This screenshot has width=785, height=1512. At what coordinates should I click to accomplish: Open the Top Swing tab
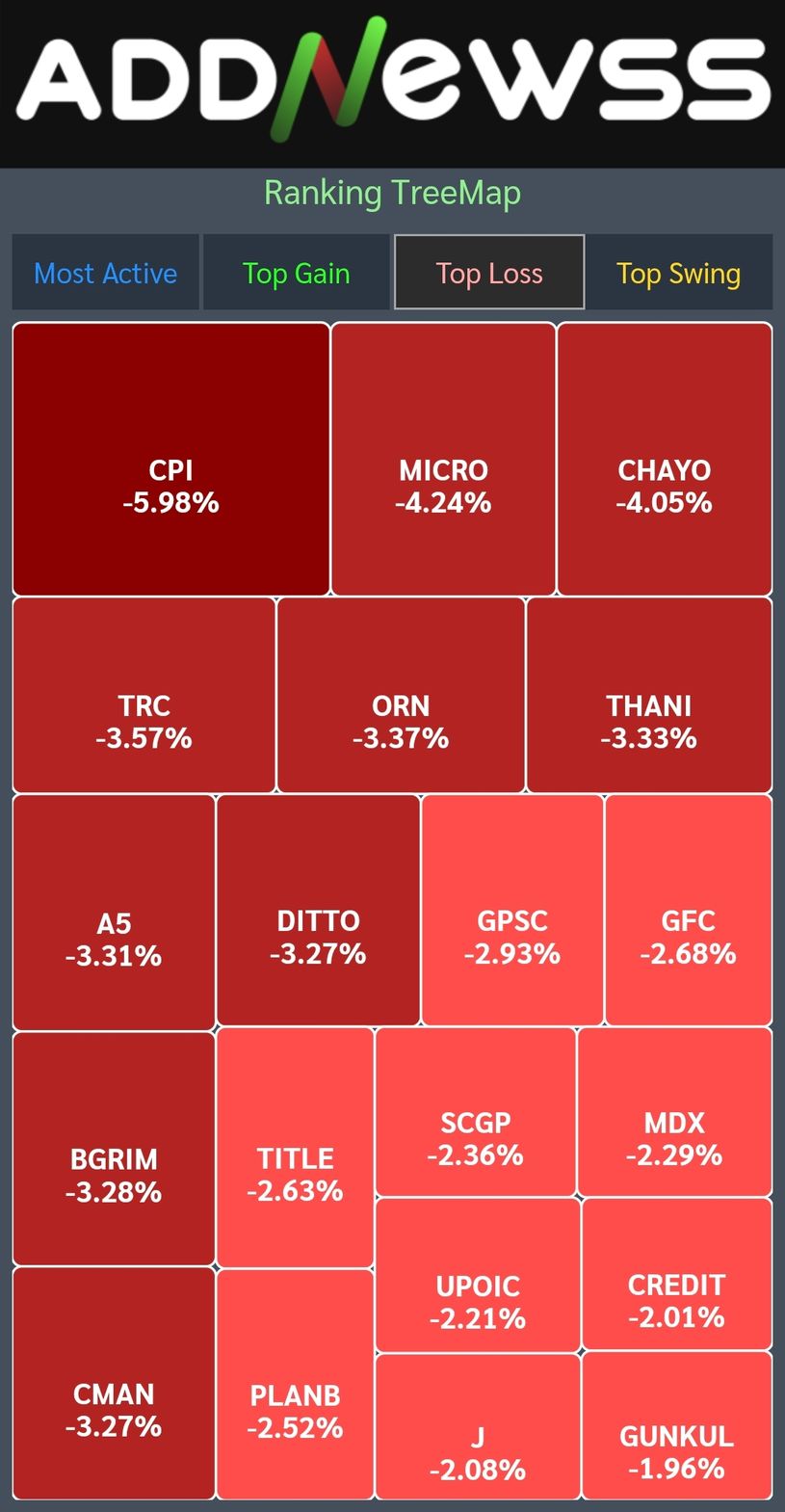click(x=679, y=273)
